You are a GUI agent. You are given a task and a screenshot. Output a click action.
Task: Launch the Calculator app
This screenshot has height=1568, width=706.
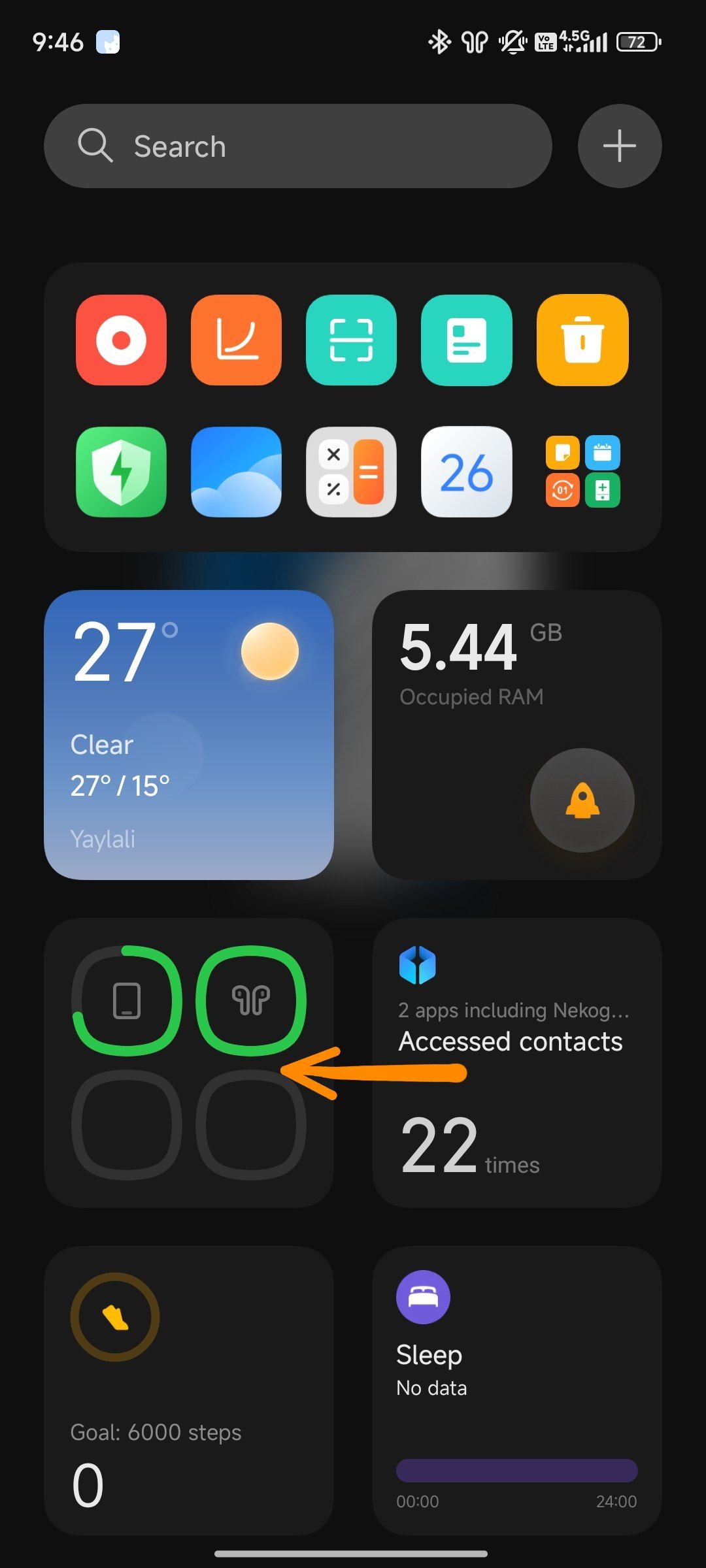pyautogui.click(x=352, y=472)
